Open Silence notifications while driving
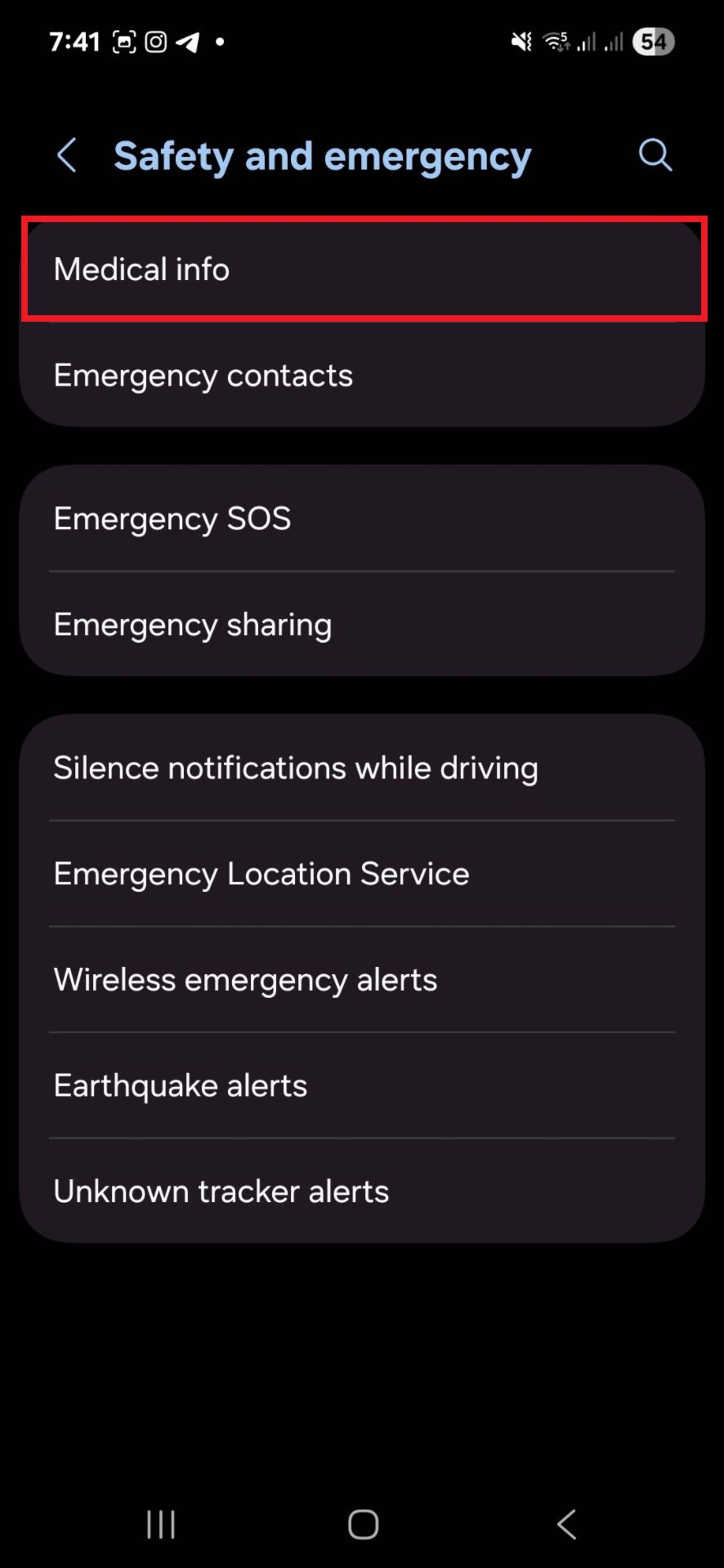 coord(363,768)
